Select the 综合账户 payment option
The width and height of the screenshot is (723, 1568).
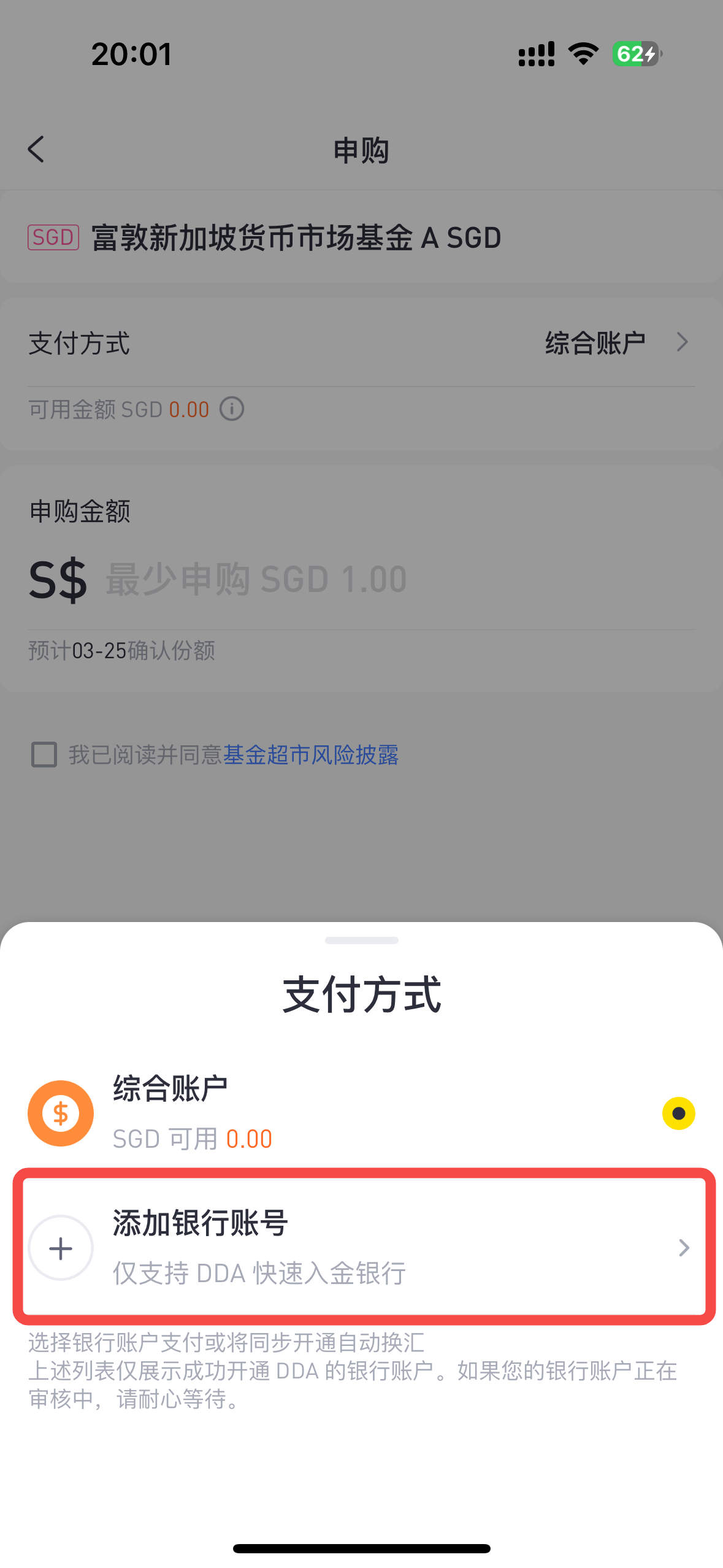(361, 1112)
